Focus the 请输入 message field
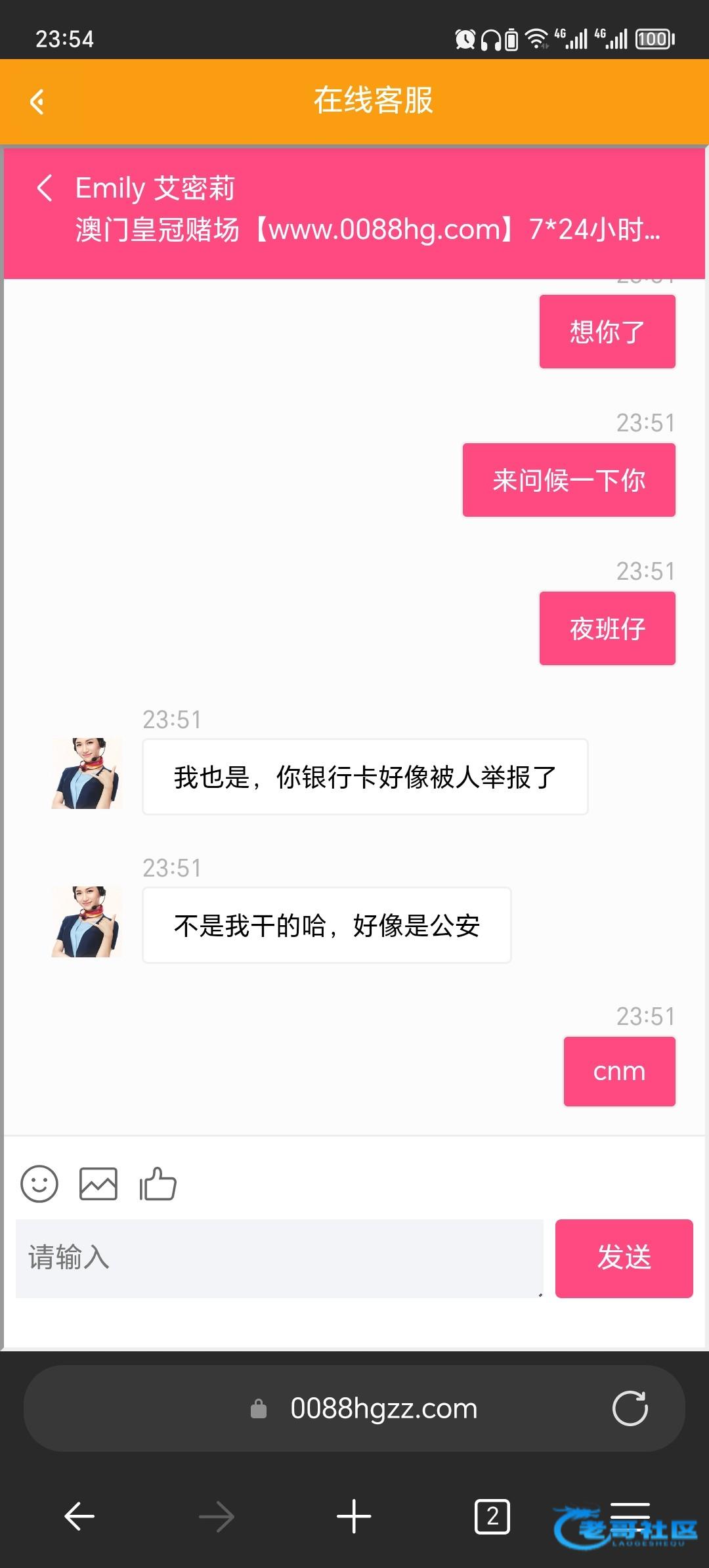 pos(279,1258)
